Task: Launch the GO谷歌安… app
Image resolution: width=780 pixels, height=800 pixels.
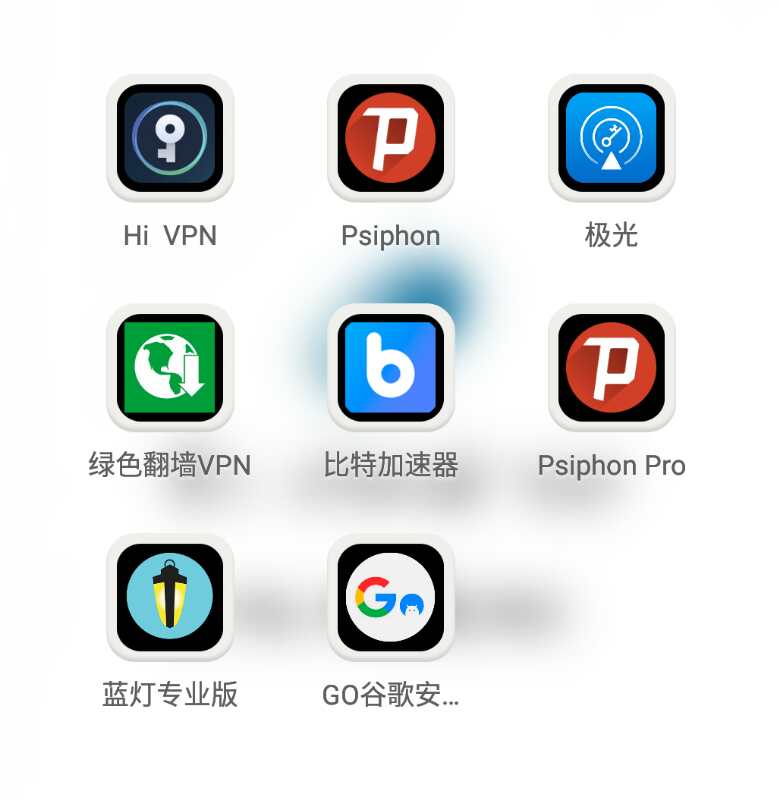Action: [391, 597]
